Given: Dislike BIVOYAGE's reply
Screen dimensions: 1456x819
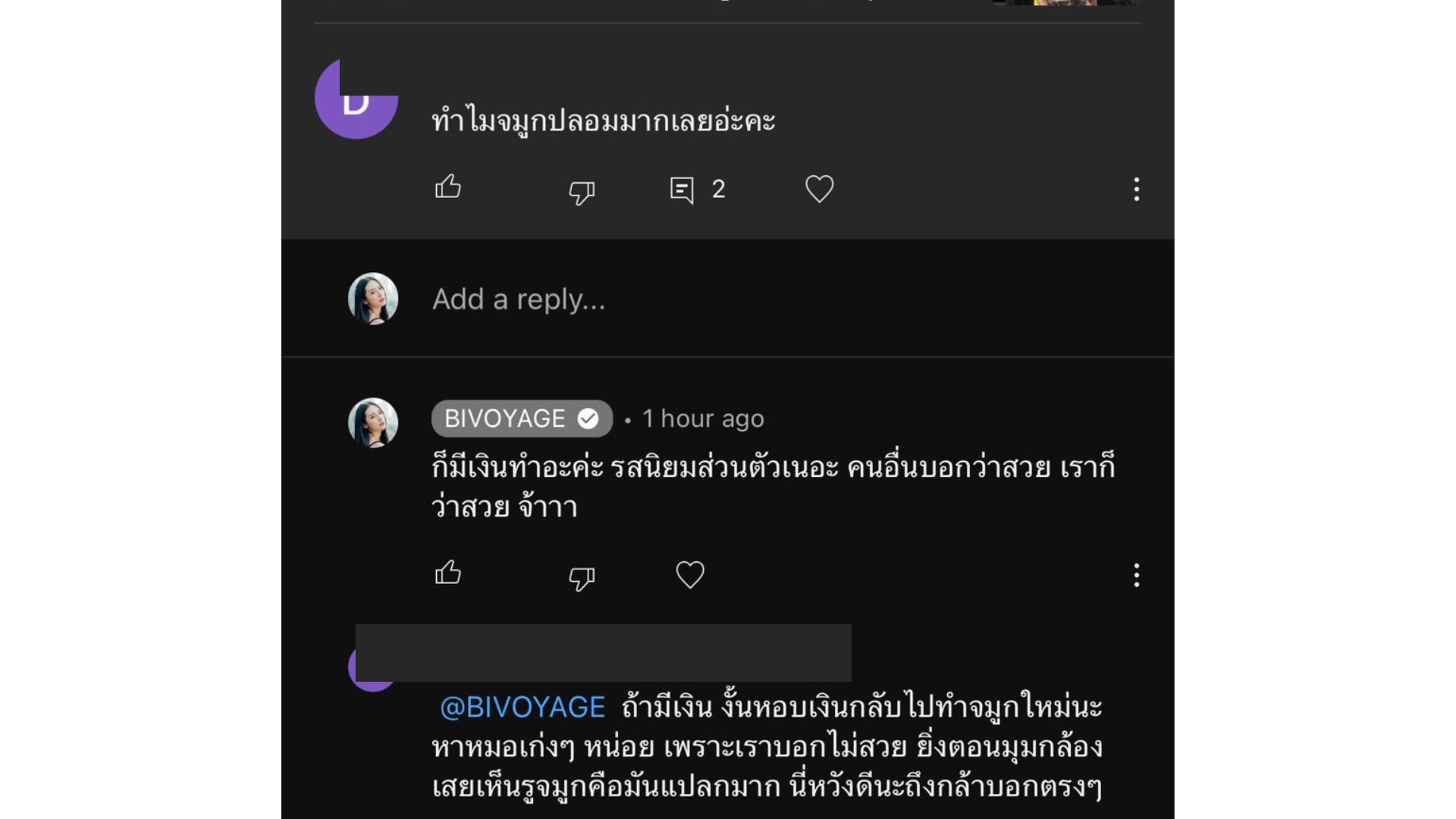Looking at the screenshot, I should pos(582,578).
